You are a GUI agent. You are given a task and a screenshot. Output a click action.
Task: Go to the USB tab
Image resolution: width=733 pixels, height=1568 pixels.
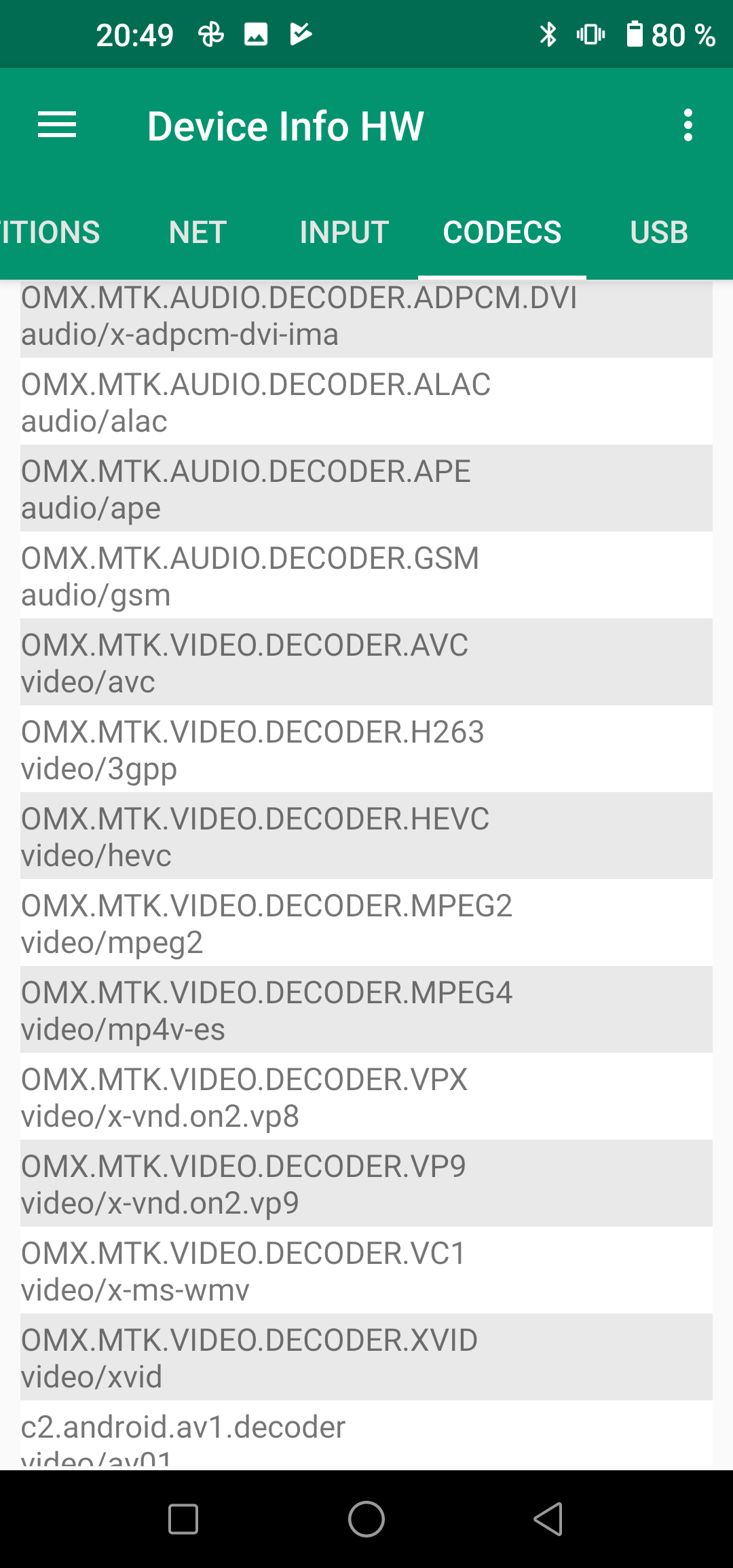658,232
